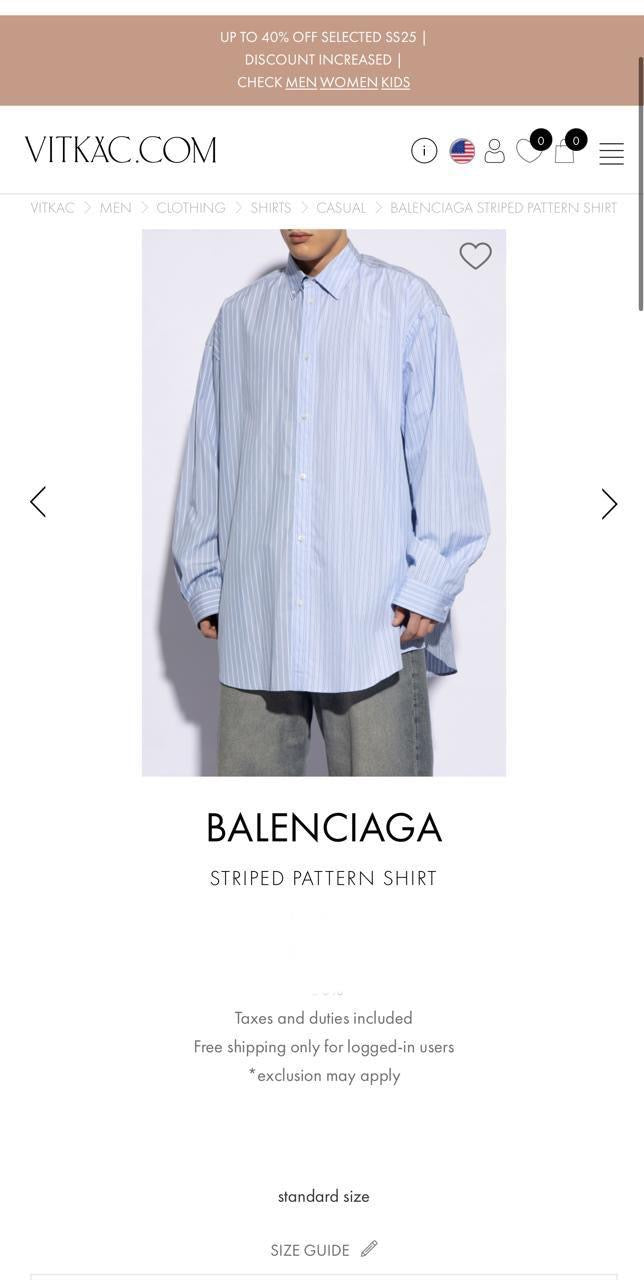
Task: Open the info circle icon
Action: tap(424, 151)
